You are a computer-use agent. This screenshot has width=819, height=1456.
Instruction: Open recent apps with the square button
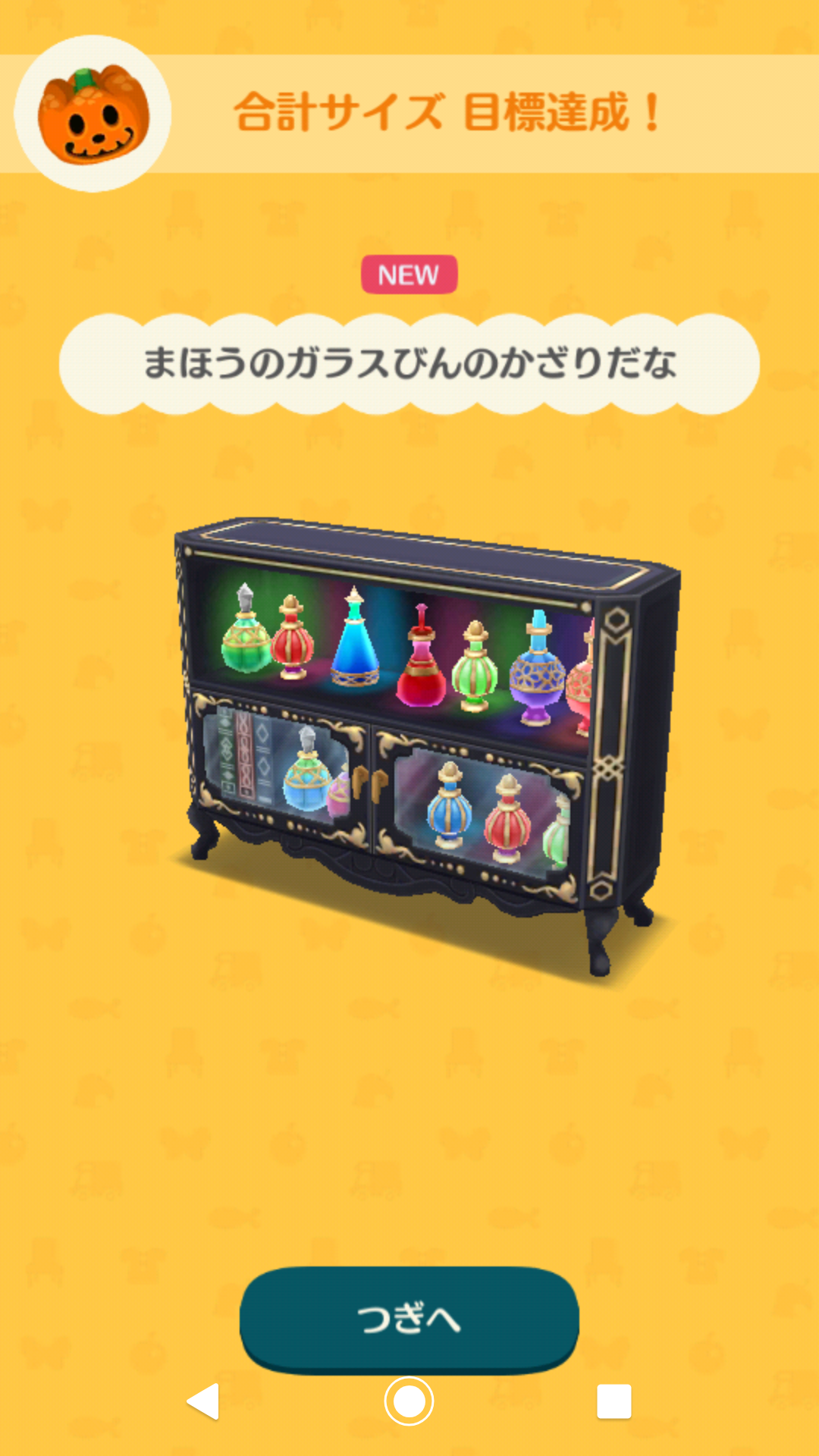[x=613, y=1401]
